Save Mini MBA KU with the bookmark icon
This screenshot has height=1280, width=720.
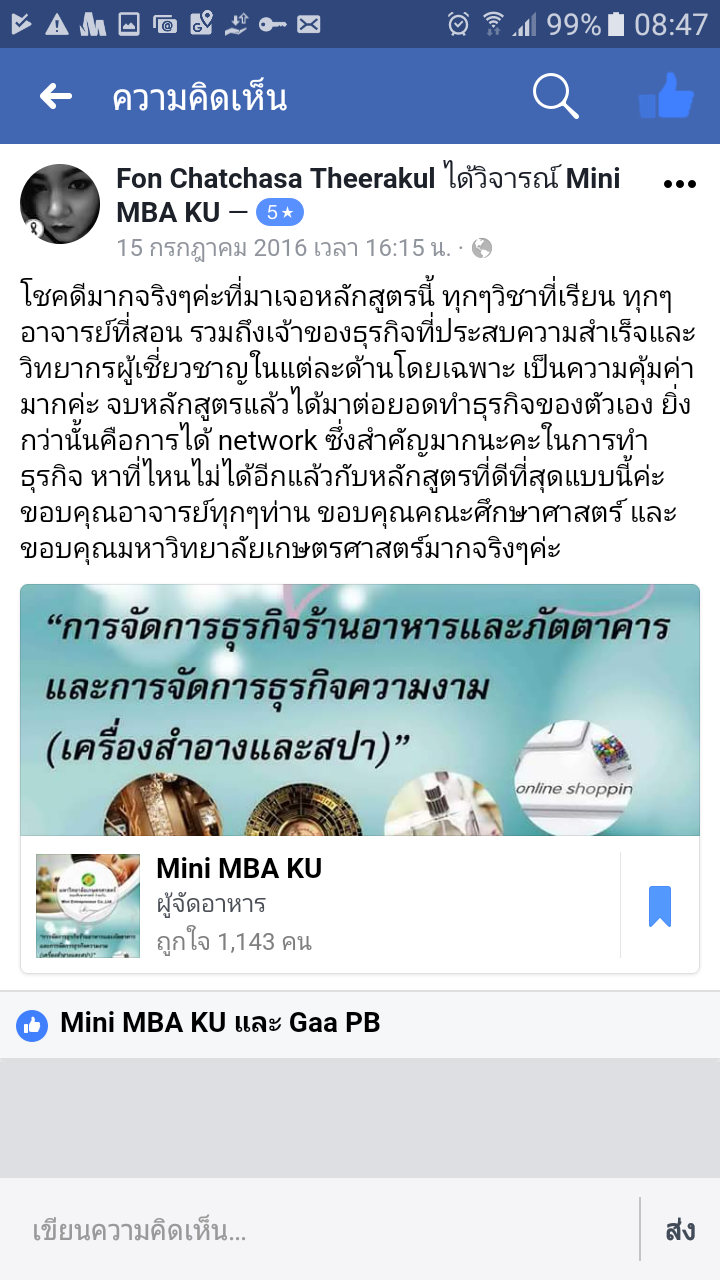[x=660, y=906]
